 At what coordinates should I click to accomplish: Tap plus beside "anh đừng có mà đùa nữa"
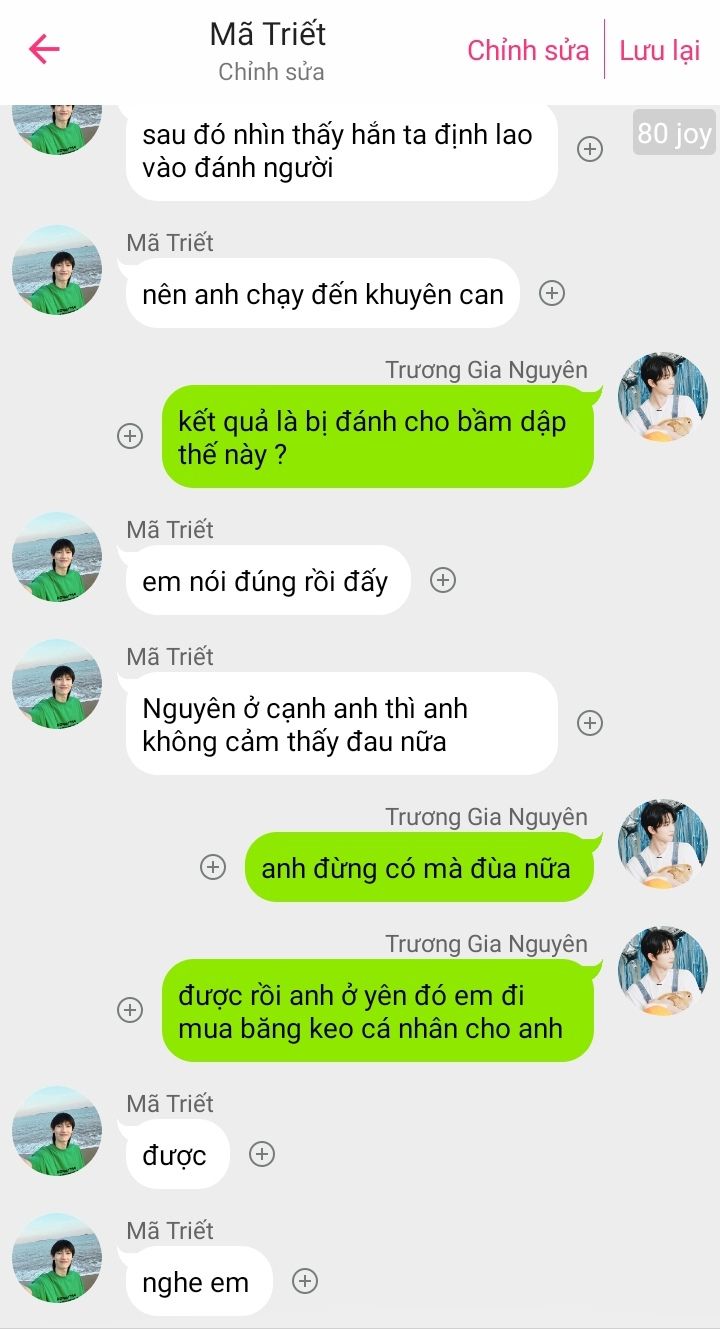tap(213, 867)
